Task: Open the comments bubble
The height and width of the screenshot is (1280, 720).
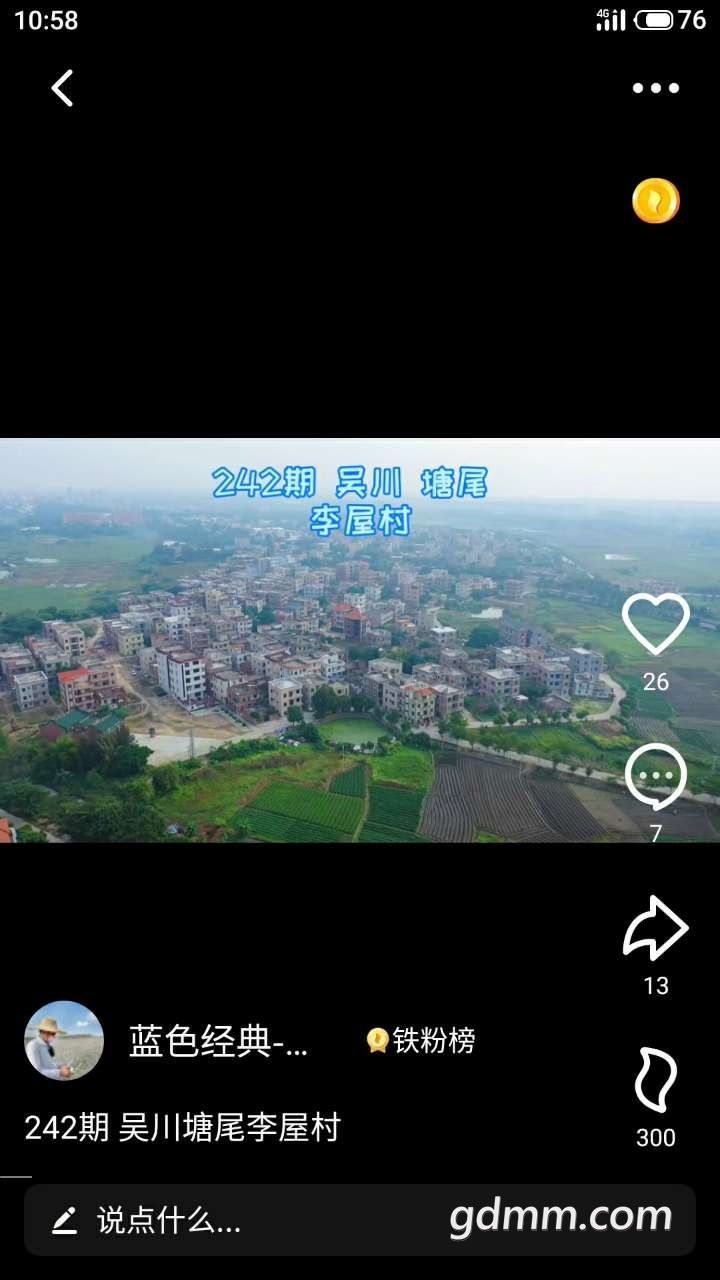Action: [x=656, y=778]
